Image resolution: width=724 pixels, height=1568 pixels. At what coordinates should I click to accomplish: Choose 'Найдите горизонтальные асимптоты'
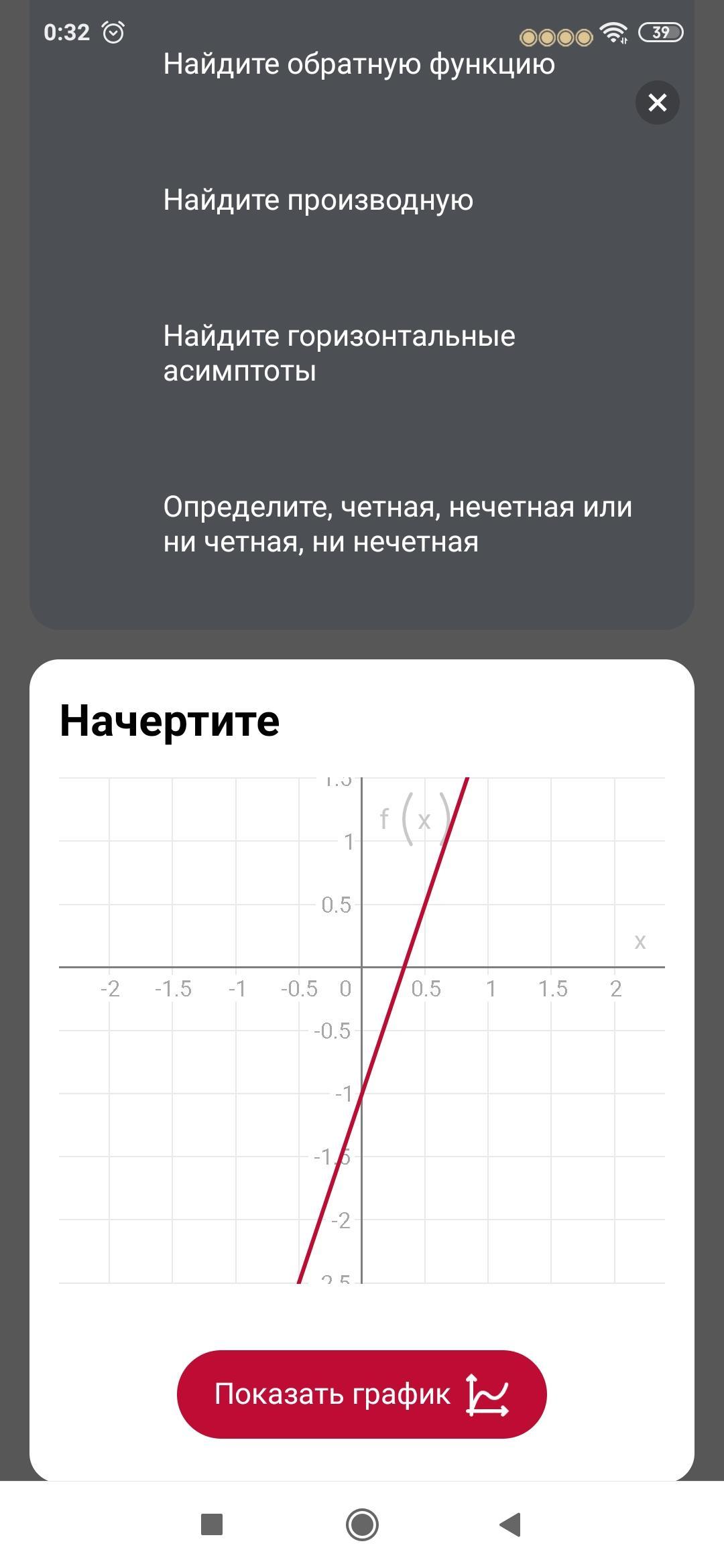pos(339,353)
